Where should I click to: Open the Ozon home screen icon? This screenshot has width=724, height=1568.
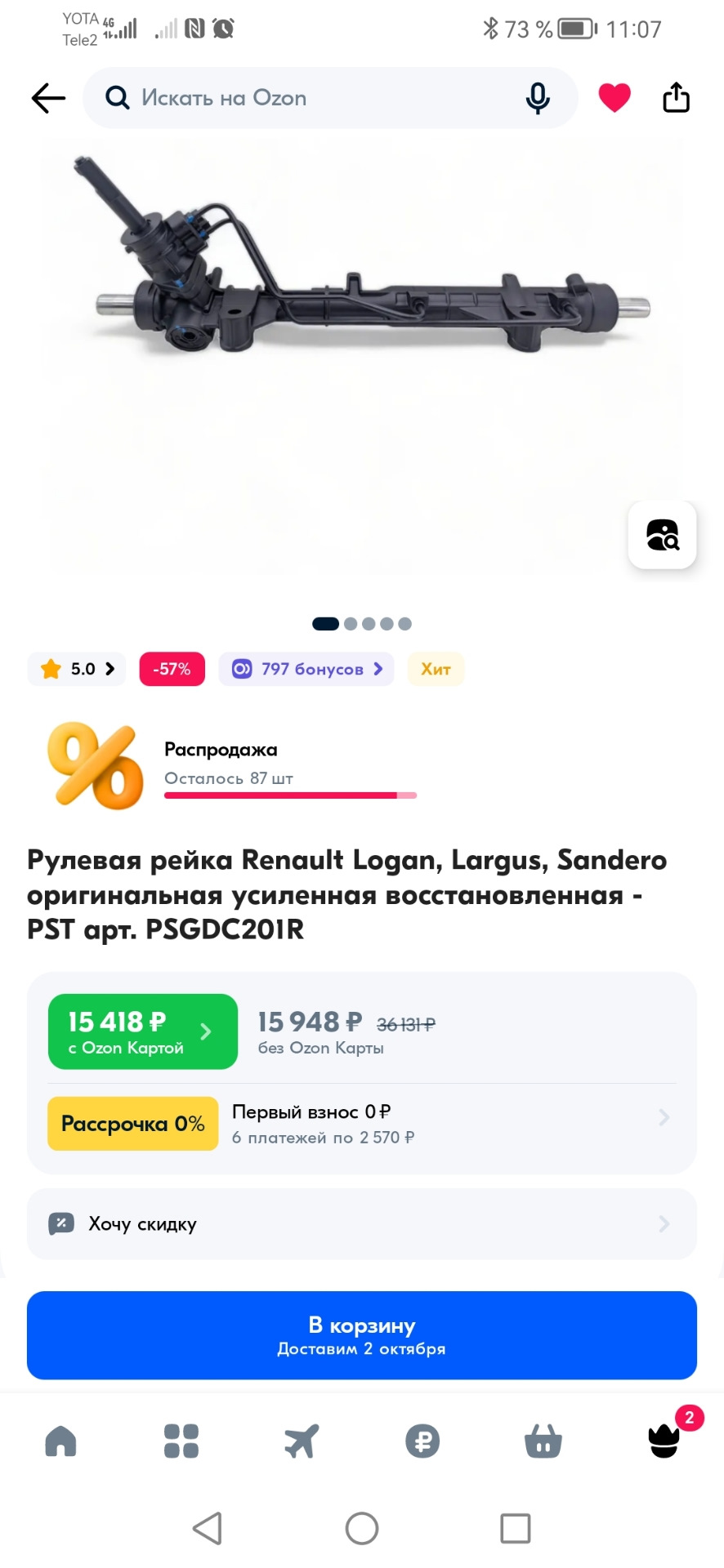[60, 1441]
